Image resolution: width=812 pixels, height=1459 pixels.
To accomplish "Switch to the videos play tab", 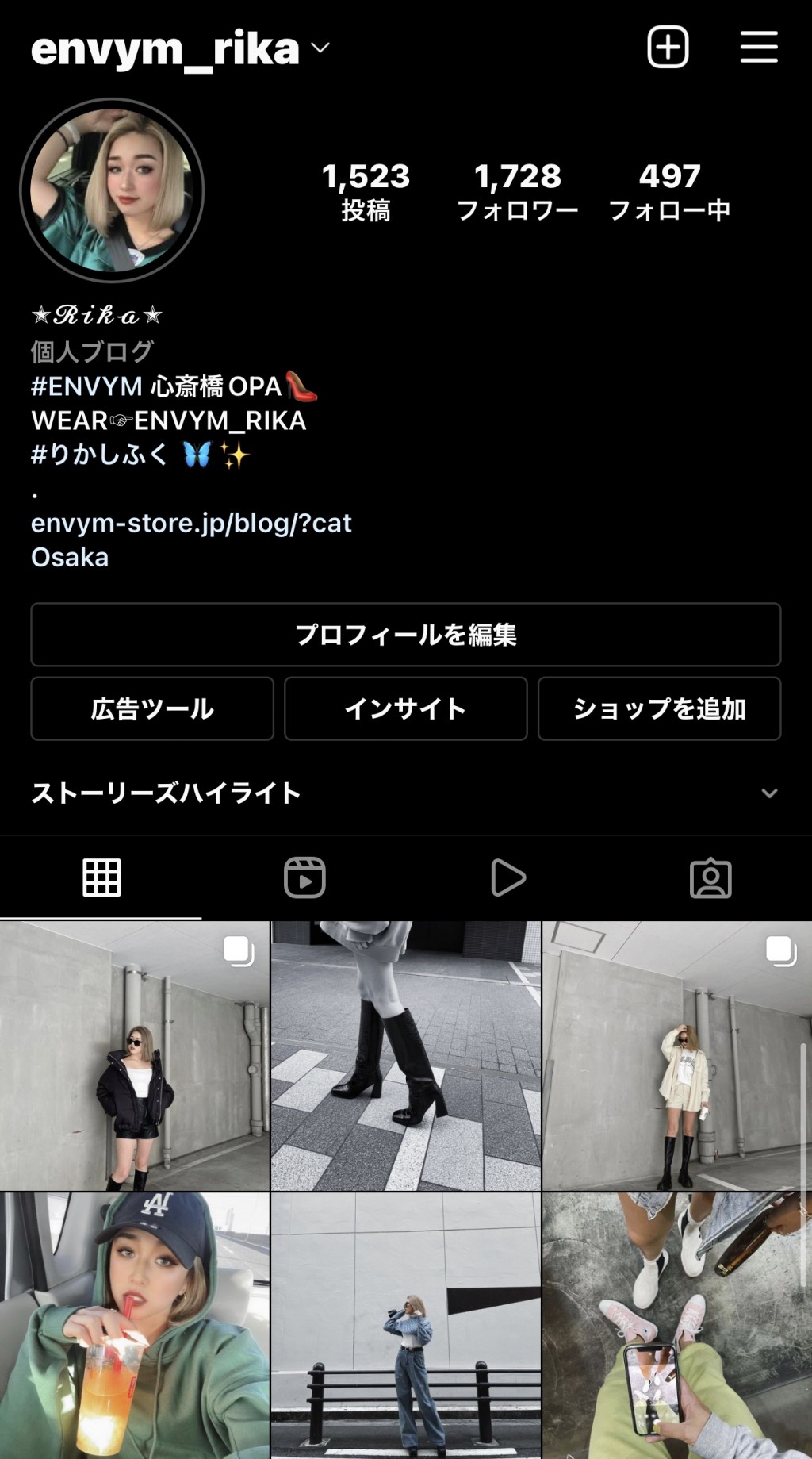I will coord(507,877).
